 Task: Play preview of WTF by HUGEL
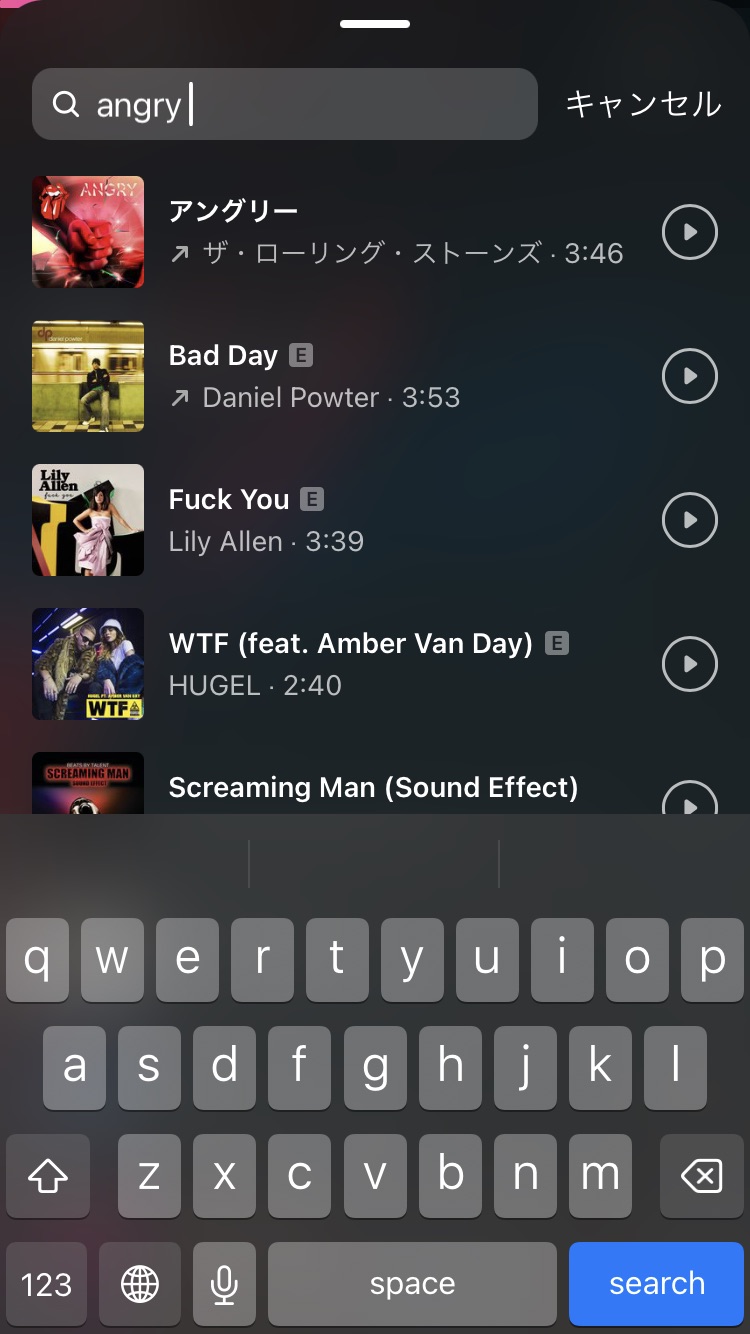tap(690, 664)
